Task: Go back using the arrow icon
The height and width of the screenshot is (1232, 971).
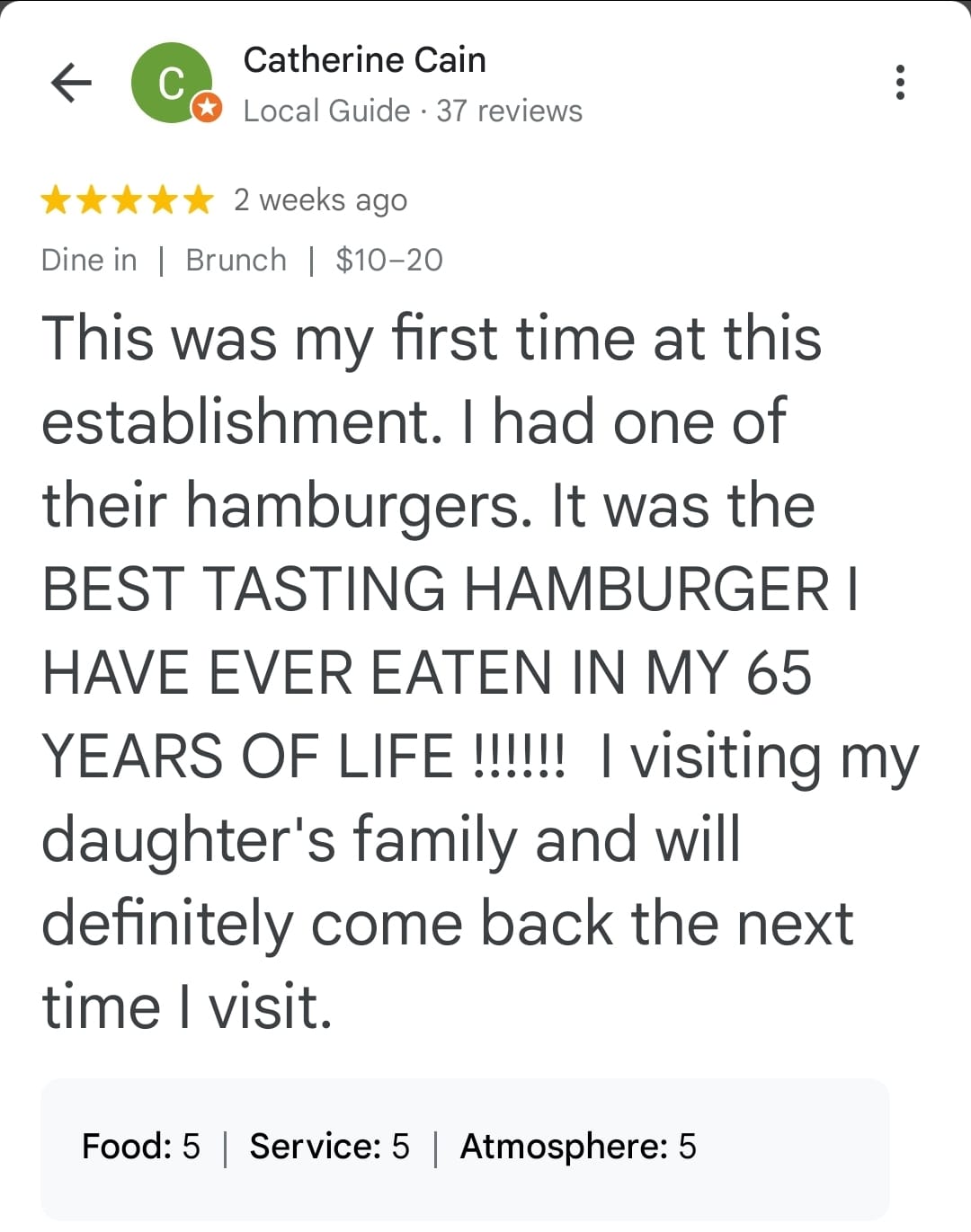Action: pos(71,83)
